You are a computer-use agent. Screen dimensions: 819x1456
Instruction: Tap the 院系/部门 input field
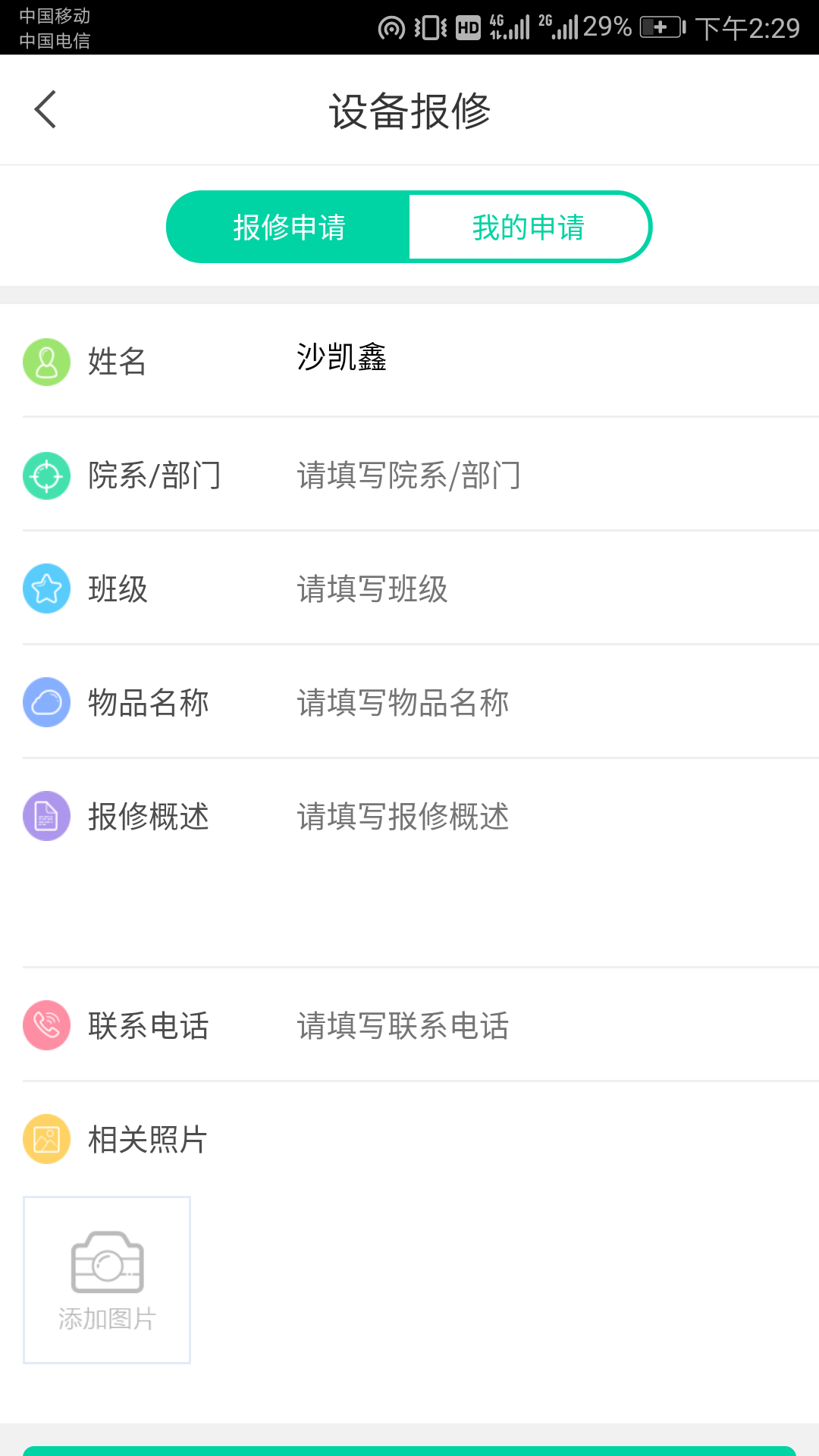531,475
